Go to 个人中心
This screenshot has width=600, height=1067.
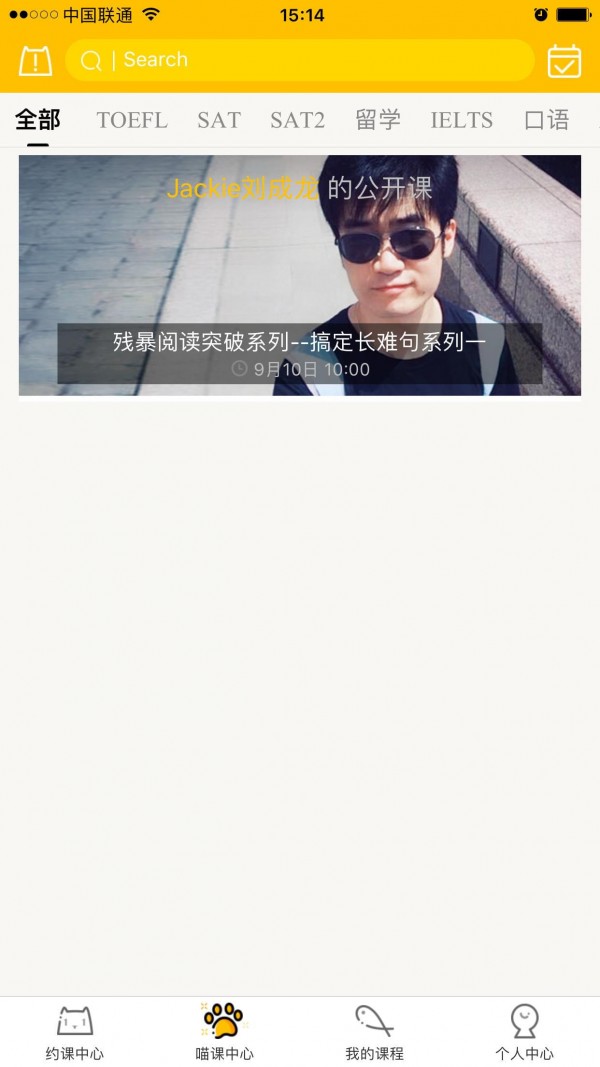pyautogui.click(x=524, y=1032)
